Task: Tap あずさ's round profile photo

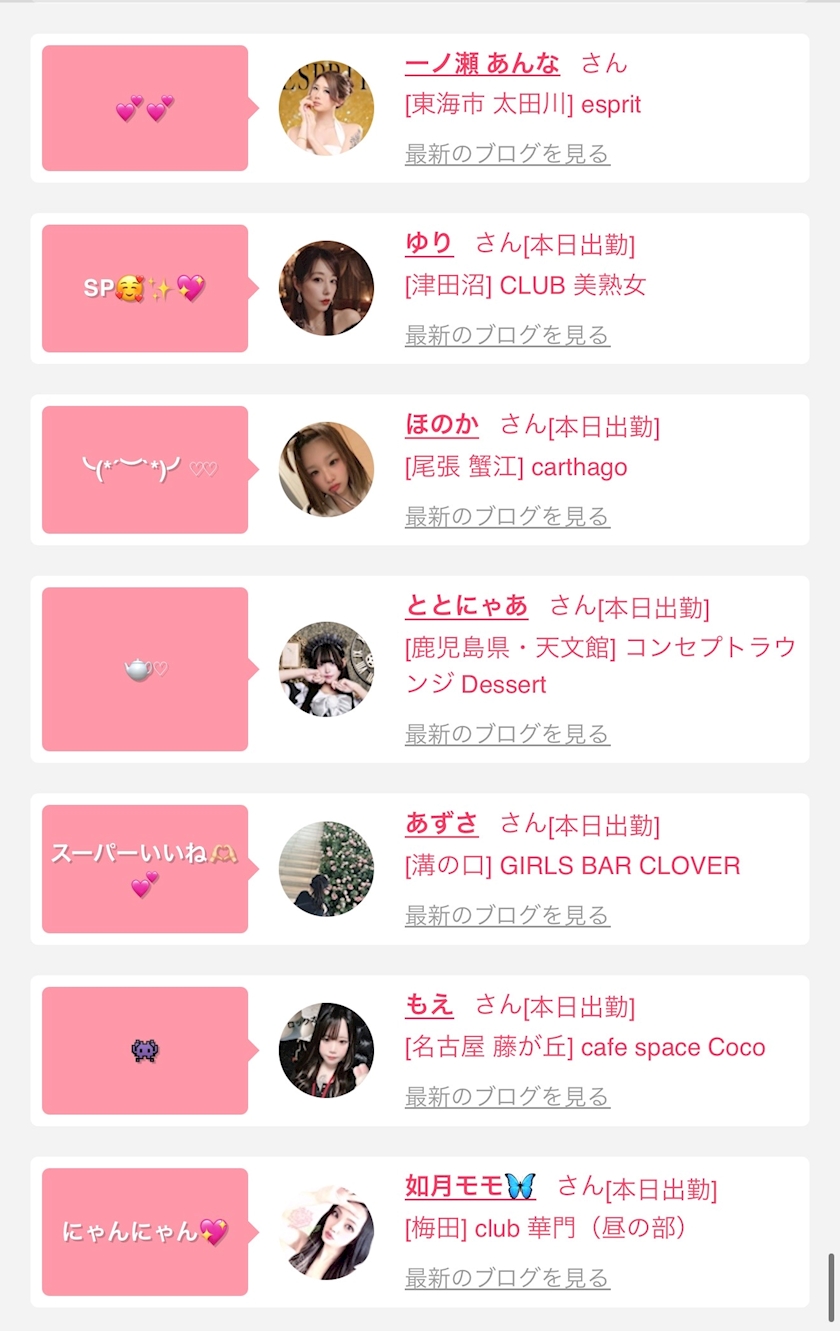Action: tap(326, 869)
